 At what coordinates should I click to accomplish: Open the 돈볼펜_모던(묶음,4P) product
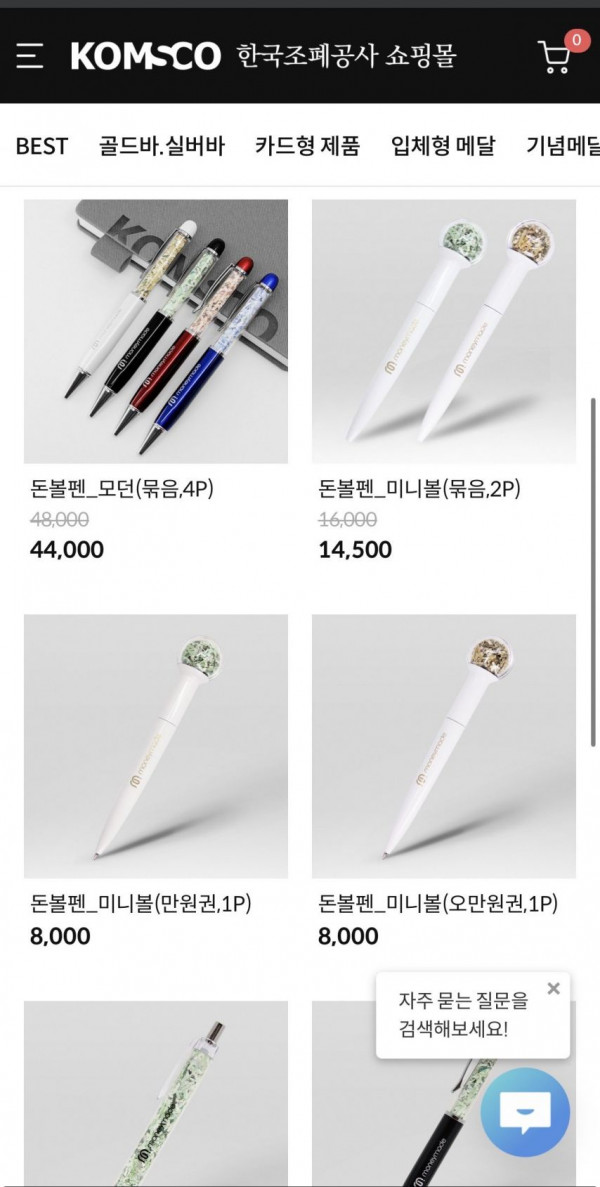[155, 331]
